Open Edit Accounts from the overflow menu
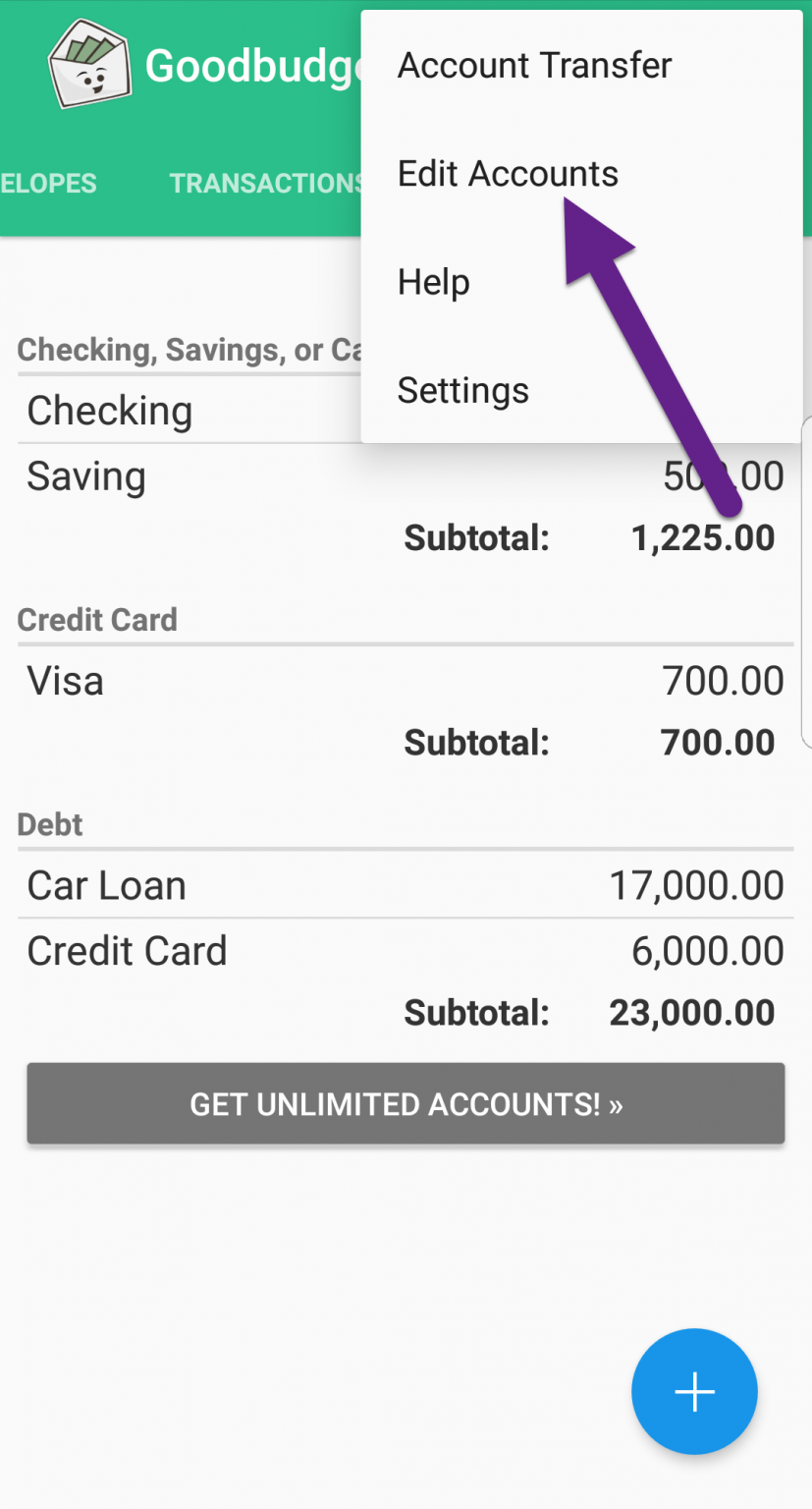The height and width of the screenshot is (1509, 812). (x=508, y=173)
